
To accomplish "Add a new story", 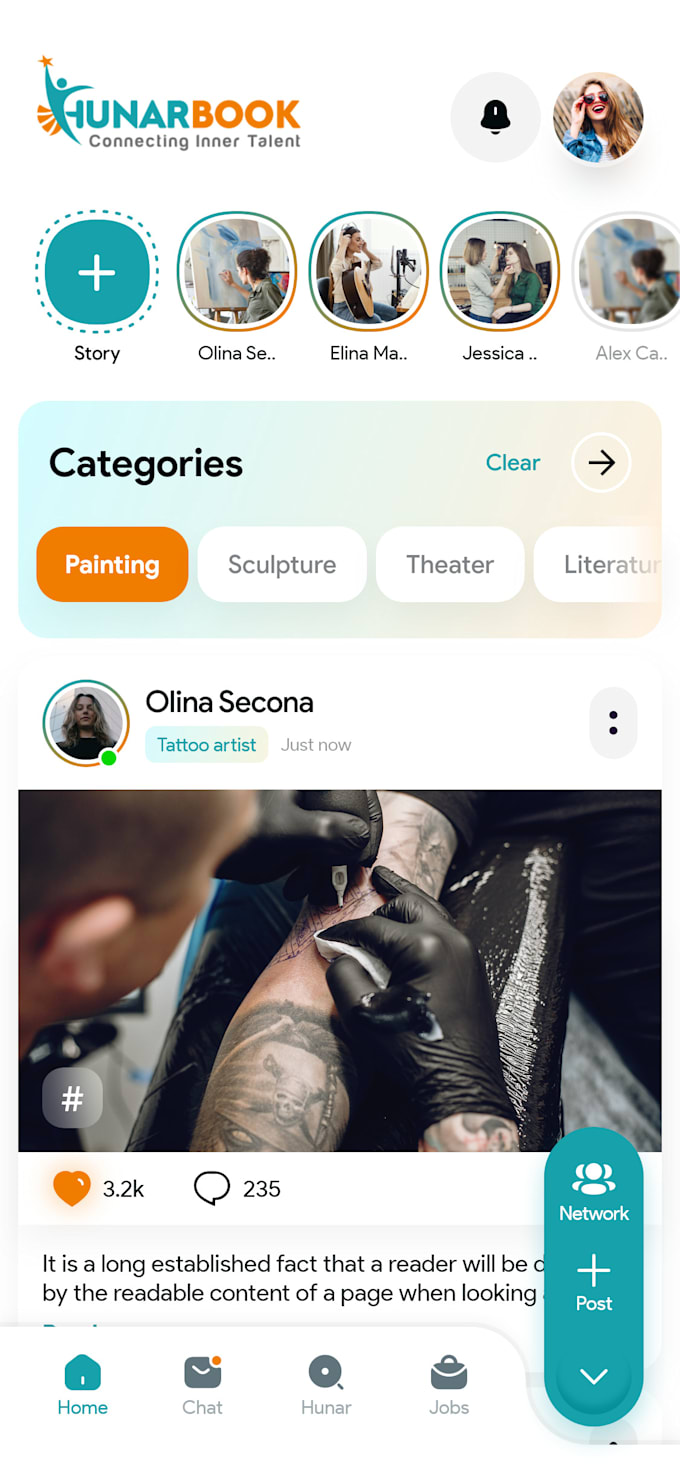I will pos(97,273).
